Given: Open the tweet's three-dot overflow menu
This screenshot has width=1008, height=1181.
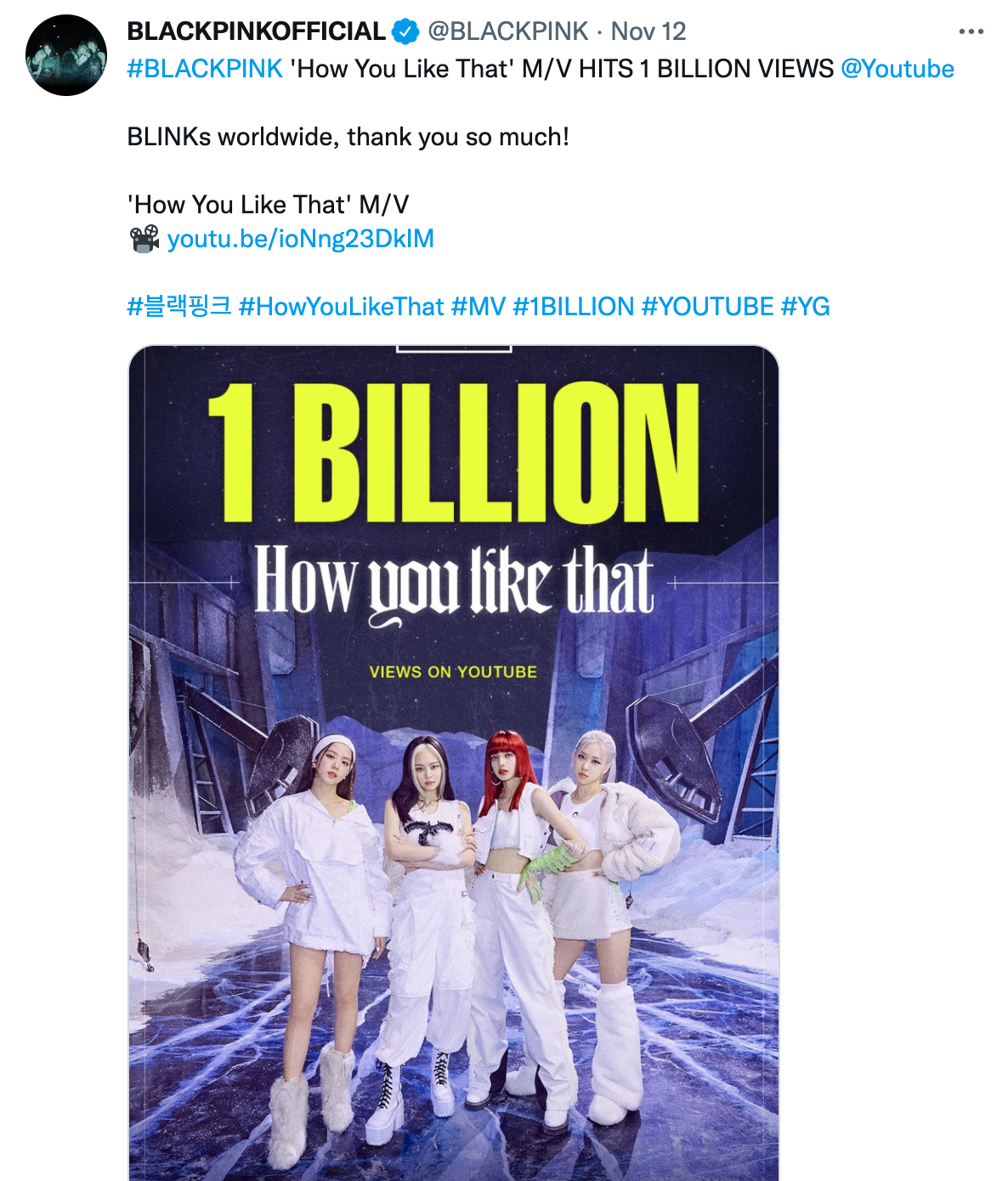Looking at the screenshot, I should (971, 32).
